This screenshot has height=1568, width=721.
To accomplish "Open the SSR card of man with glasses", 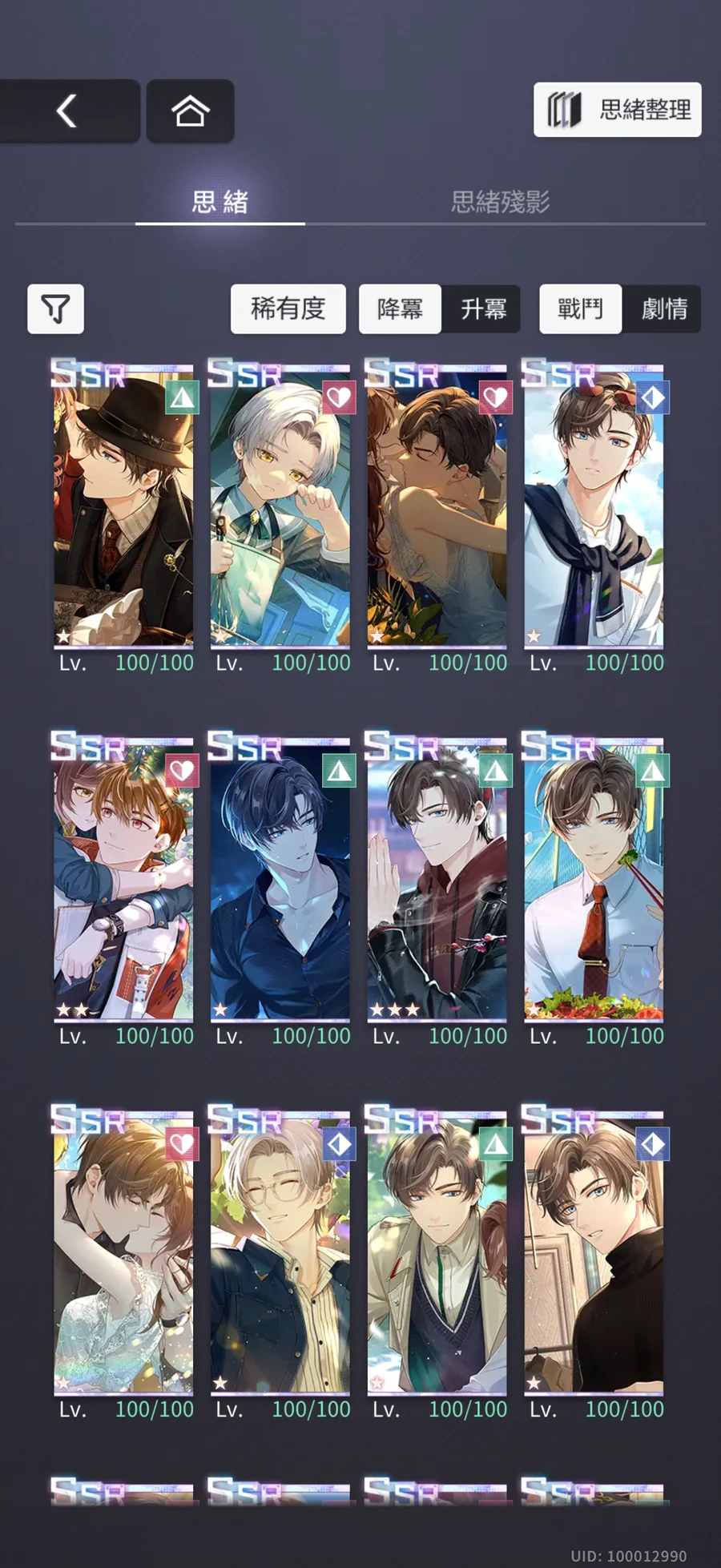I will tap(280, 1253).
